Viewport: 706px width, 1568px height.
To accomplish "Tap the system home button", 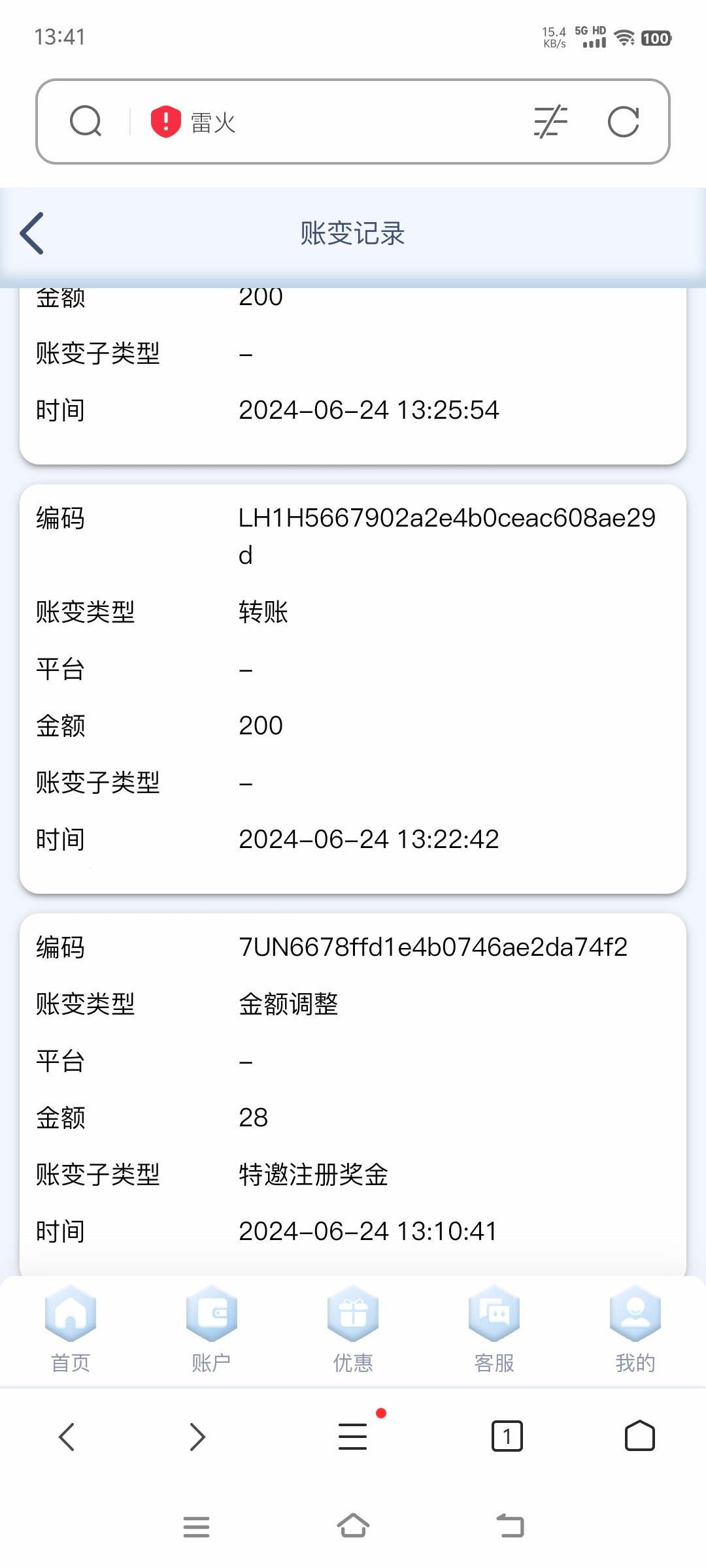I will (x=353, y=1526).
